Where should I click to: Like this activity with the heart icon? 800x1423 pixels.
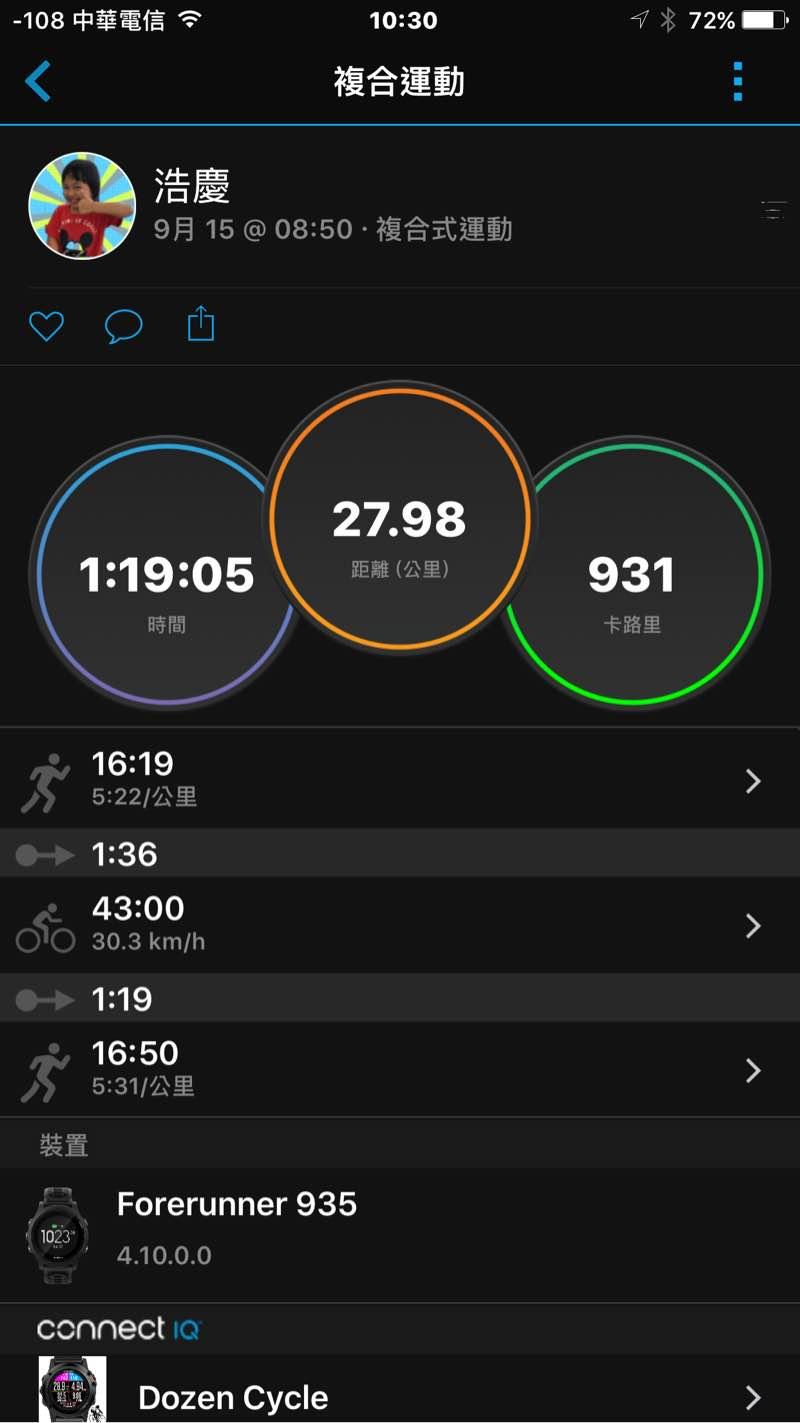[46, 326]
